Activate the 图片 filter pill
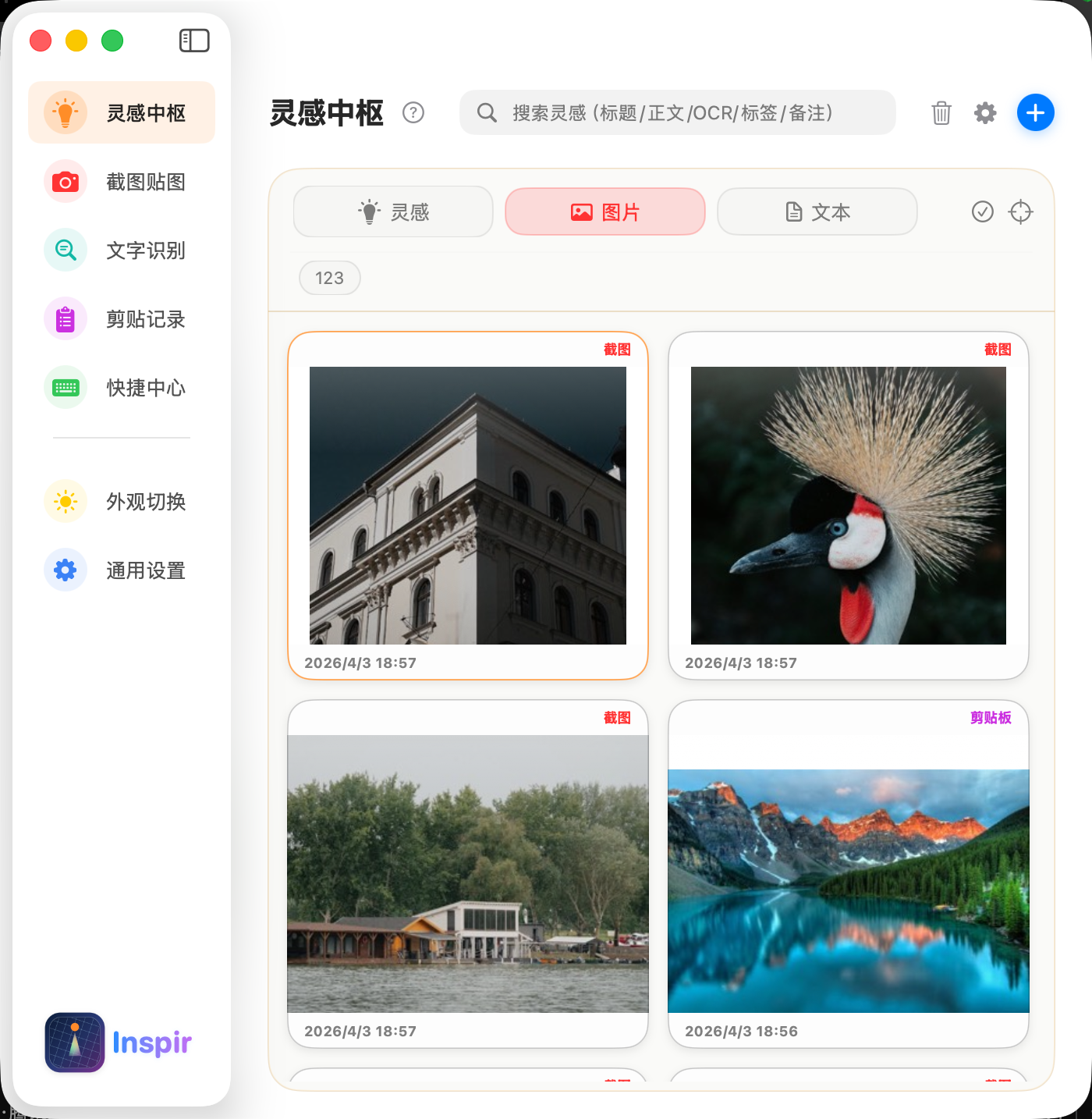This screenshot has height=1119, width=1092. pyautogui.click(x=604, y=211)
